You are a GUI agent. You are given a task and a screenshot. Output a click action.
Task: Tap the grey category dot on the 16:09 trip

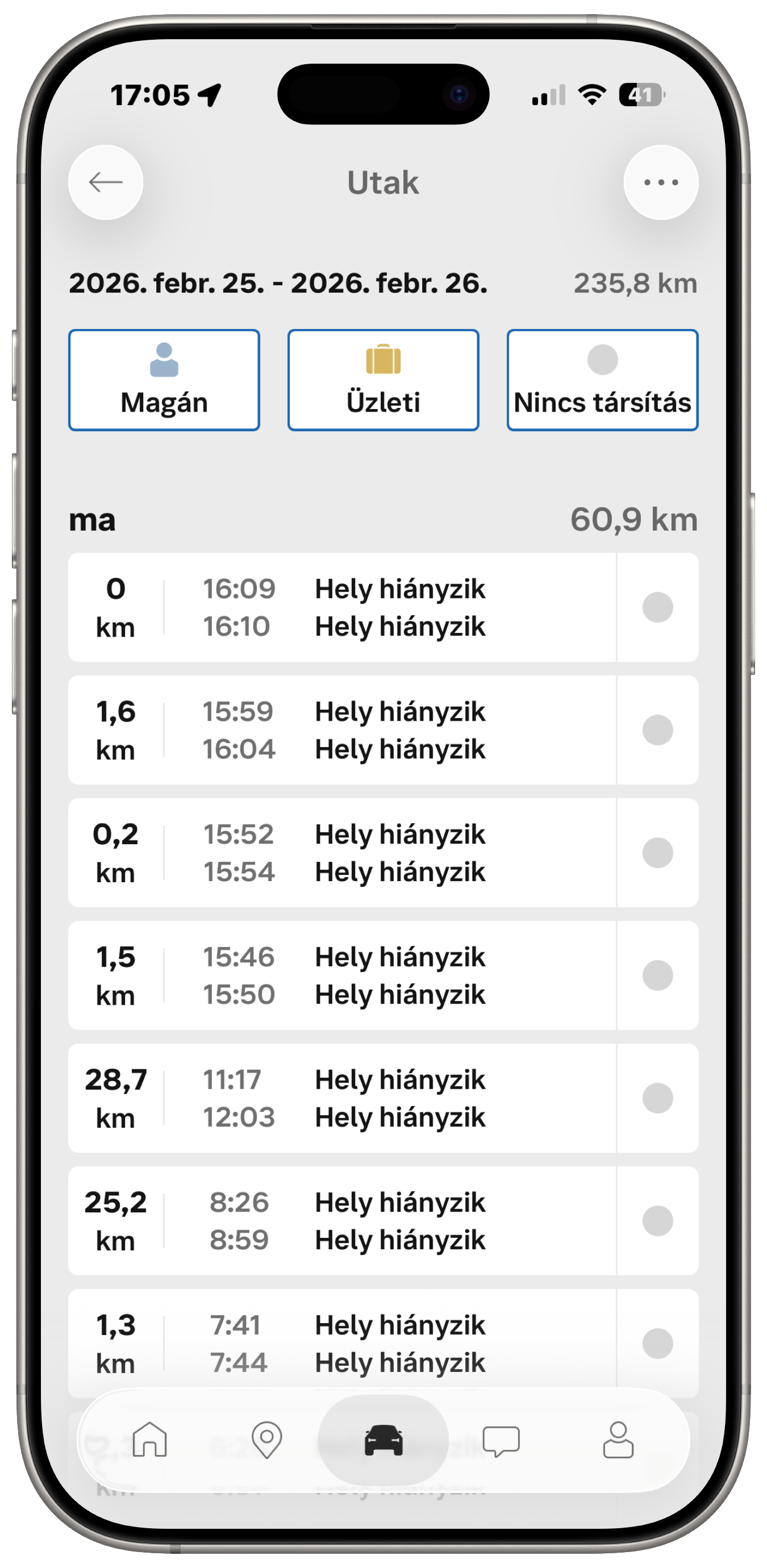click(x=657, y=607)
